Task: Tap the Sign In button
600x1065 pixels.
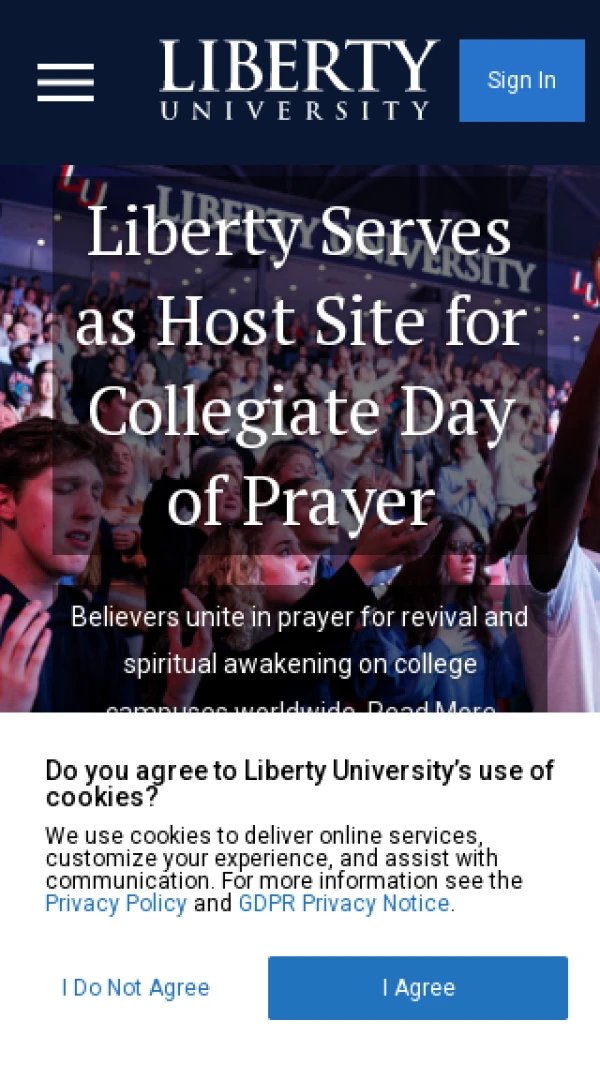Action: click(x=521, y=80)
